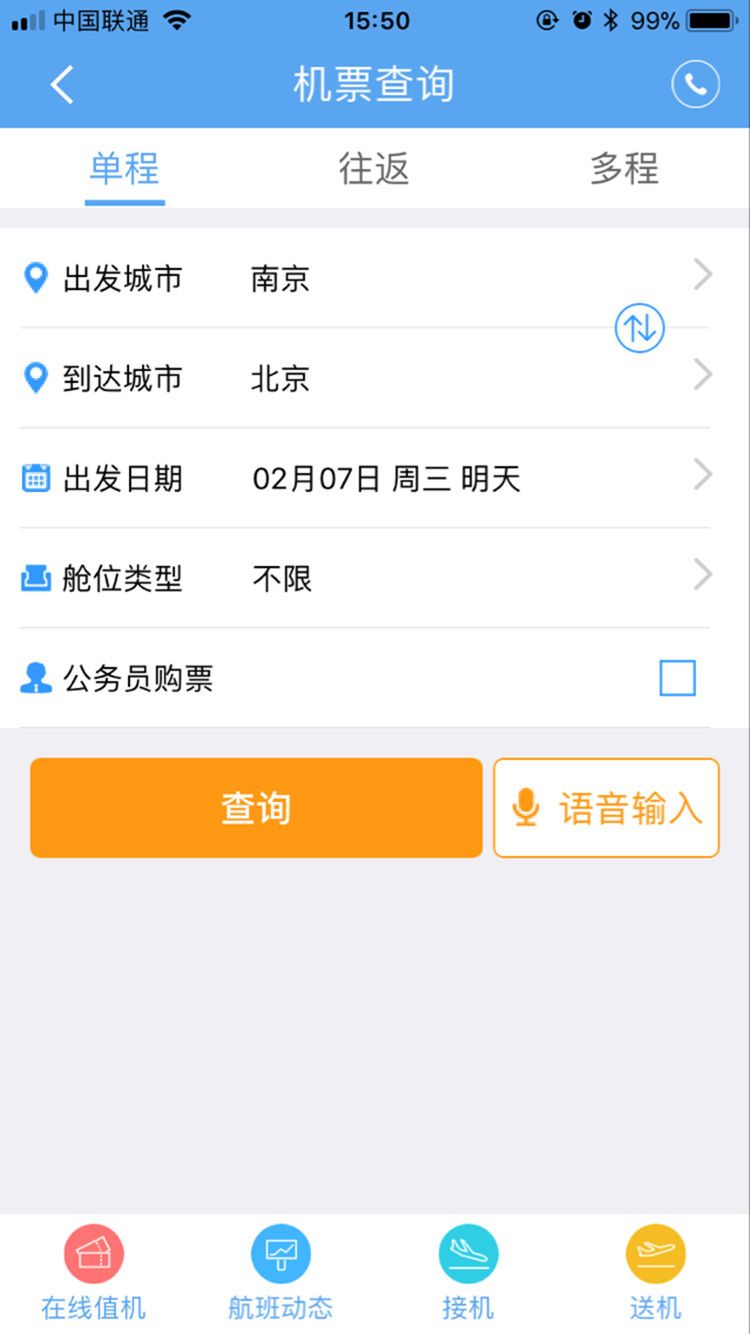Open the 送机 drop-off option
The width and height of the screenshot is (750, 1334).
pyautogui.click(x=655, y=1272)
